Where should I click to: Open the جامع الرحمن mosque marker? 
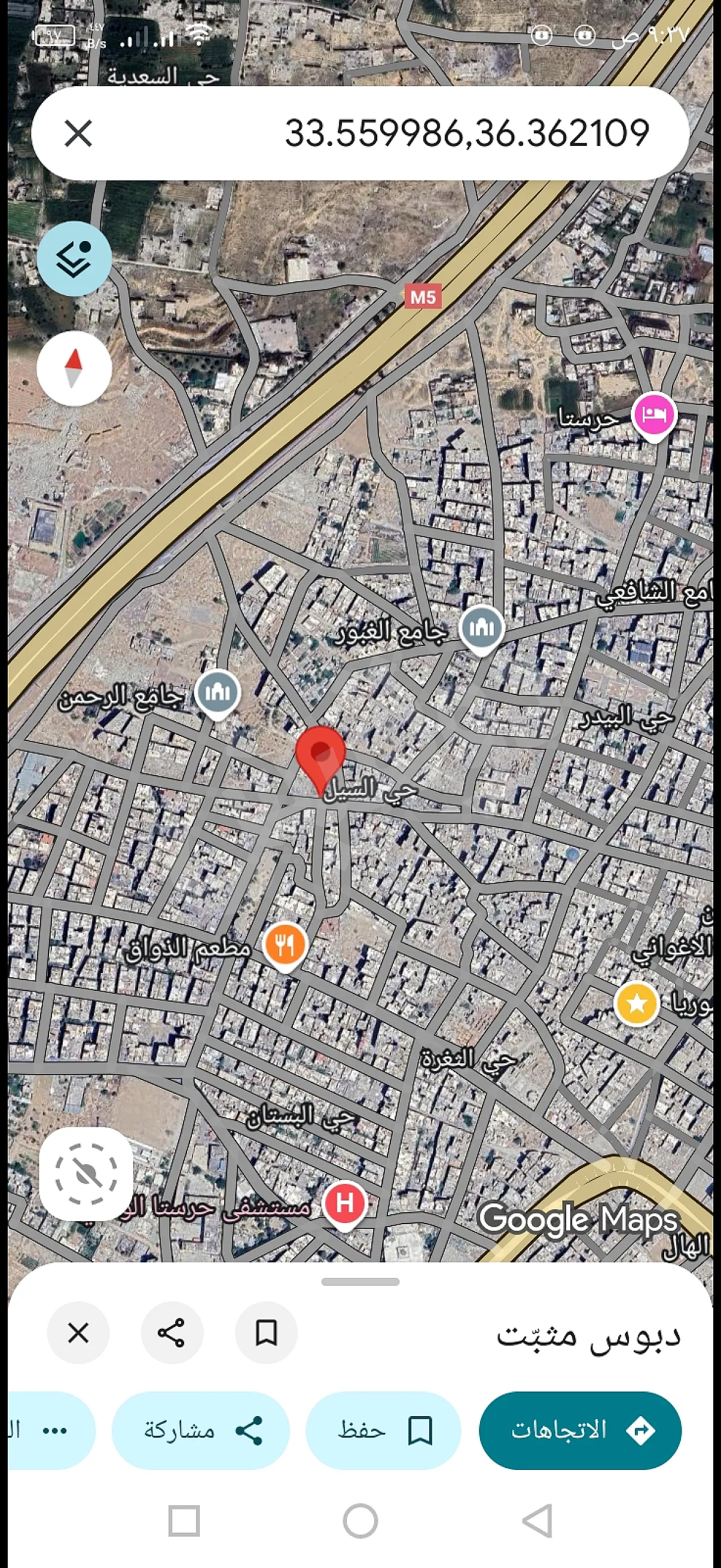point(217,693)
